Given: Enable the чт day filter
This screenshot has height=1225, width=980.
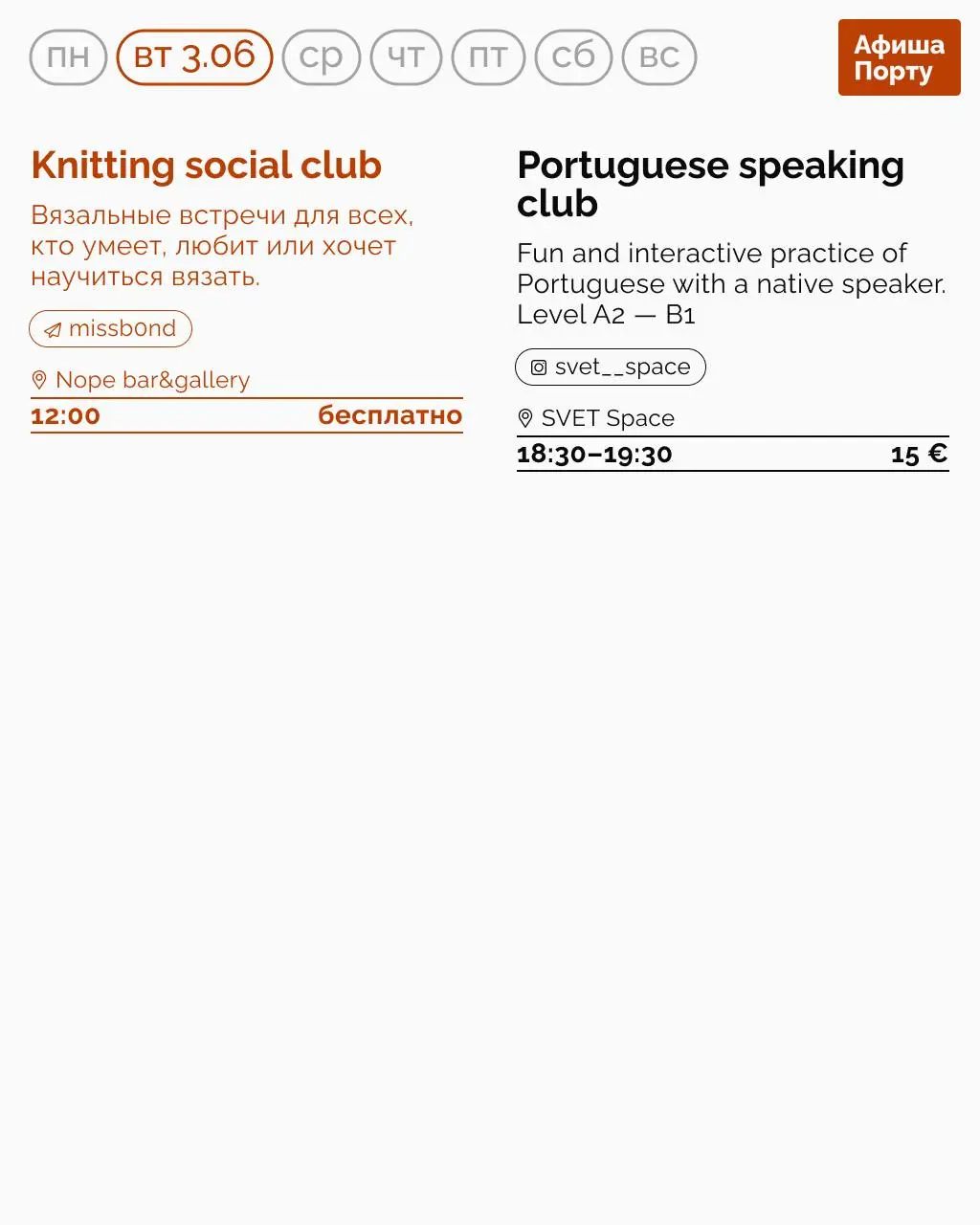Looking at the screenshot, I should click(405, 56).
